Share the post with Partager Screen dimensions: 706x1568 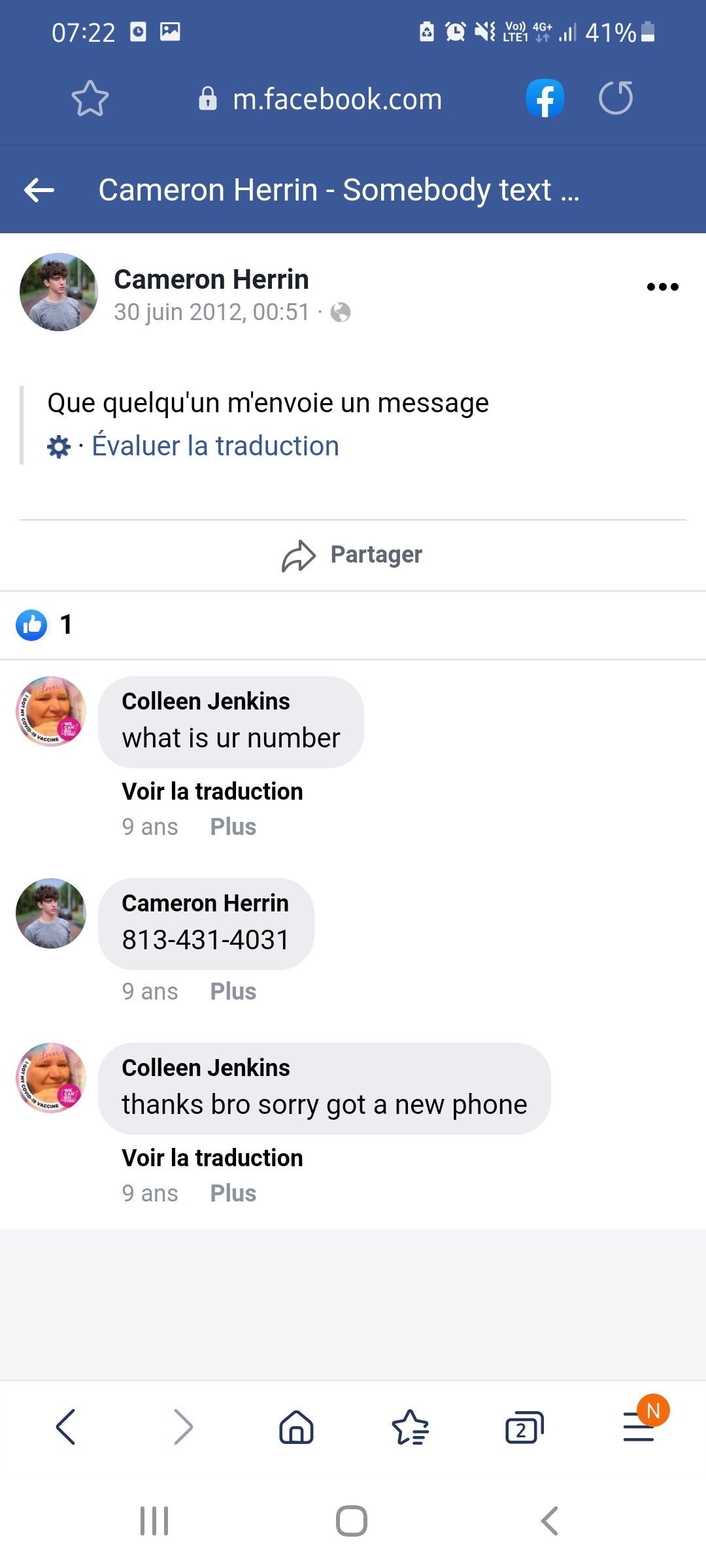tap(352, 555)
